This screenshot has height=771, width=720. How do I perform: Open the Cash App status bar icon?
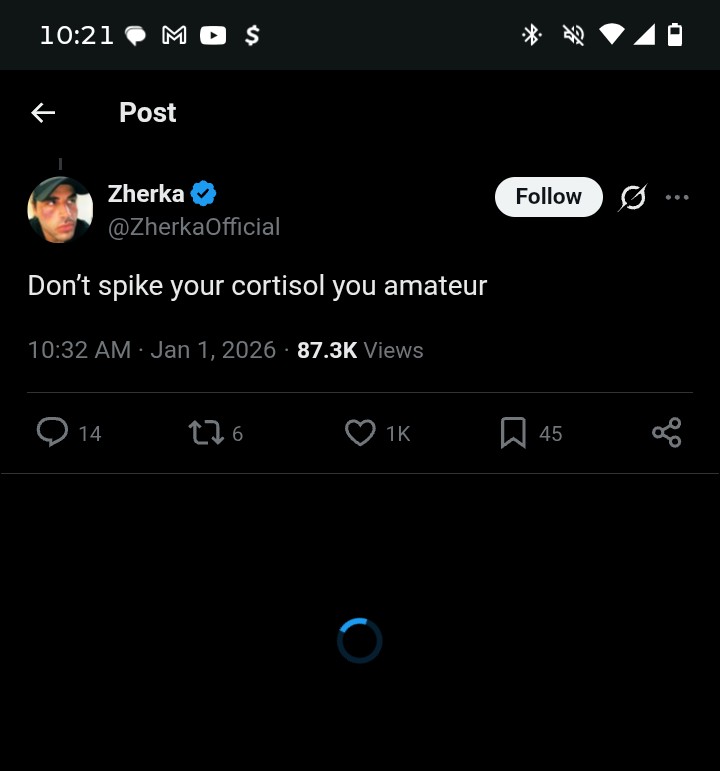click(x=252, y=34)
